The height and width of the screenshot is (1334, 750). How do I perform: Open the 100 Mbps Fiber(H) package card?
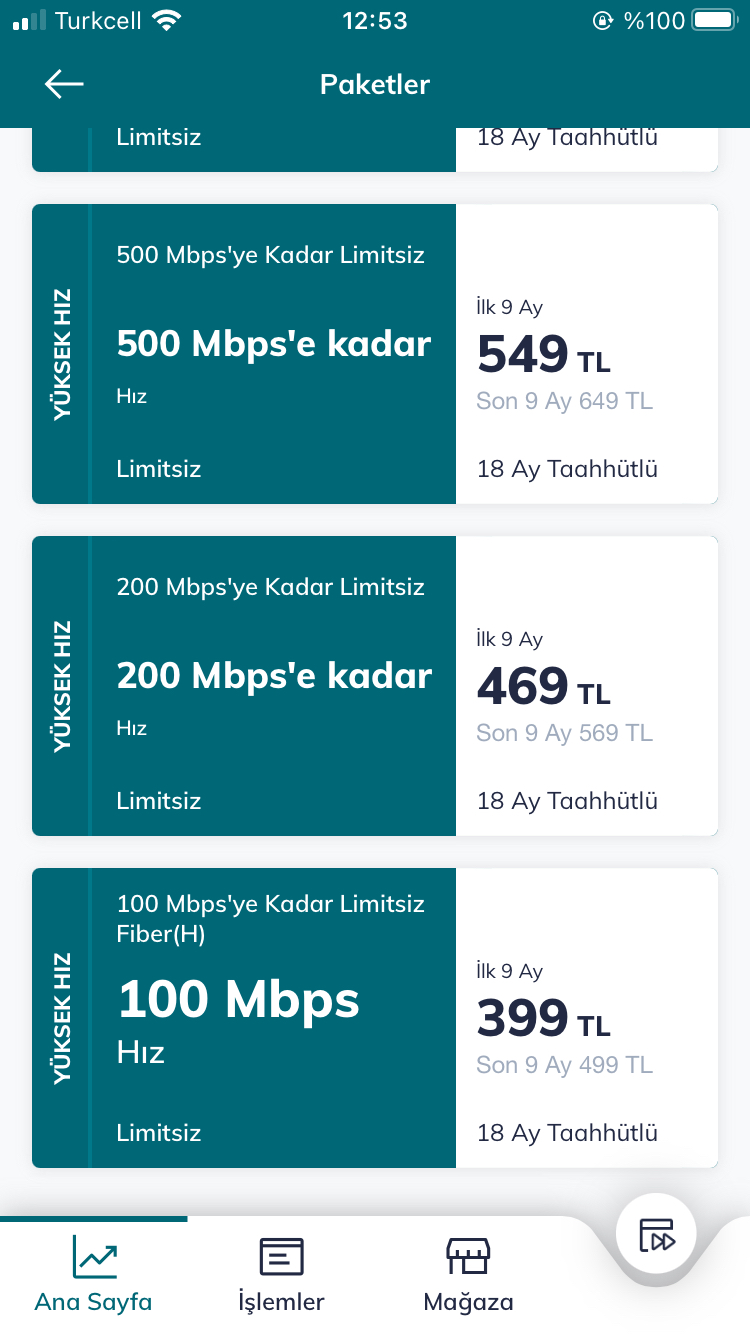point(375,1018)
